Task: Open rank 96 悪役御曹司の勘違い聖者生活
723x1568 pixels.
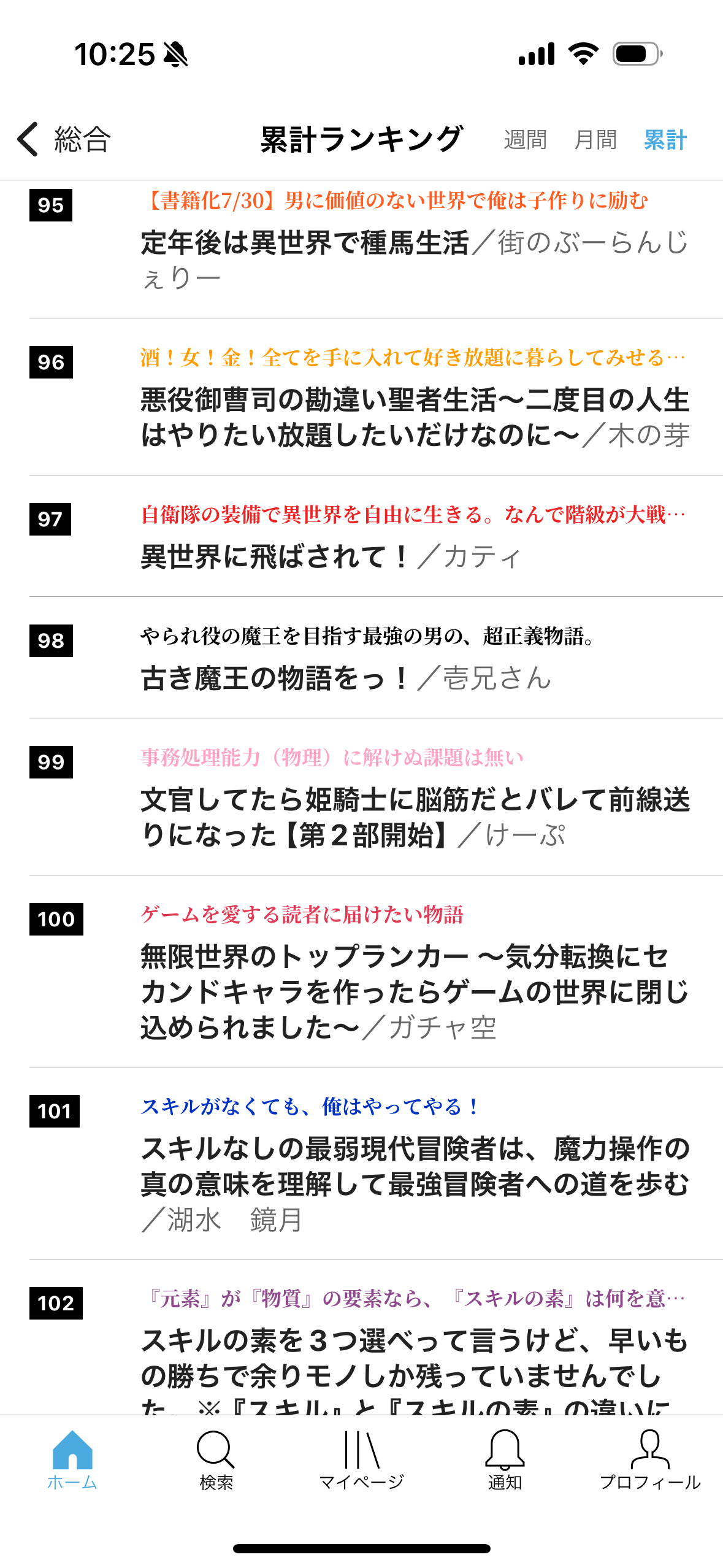Action: pos(415,417)
